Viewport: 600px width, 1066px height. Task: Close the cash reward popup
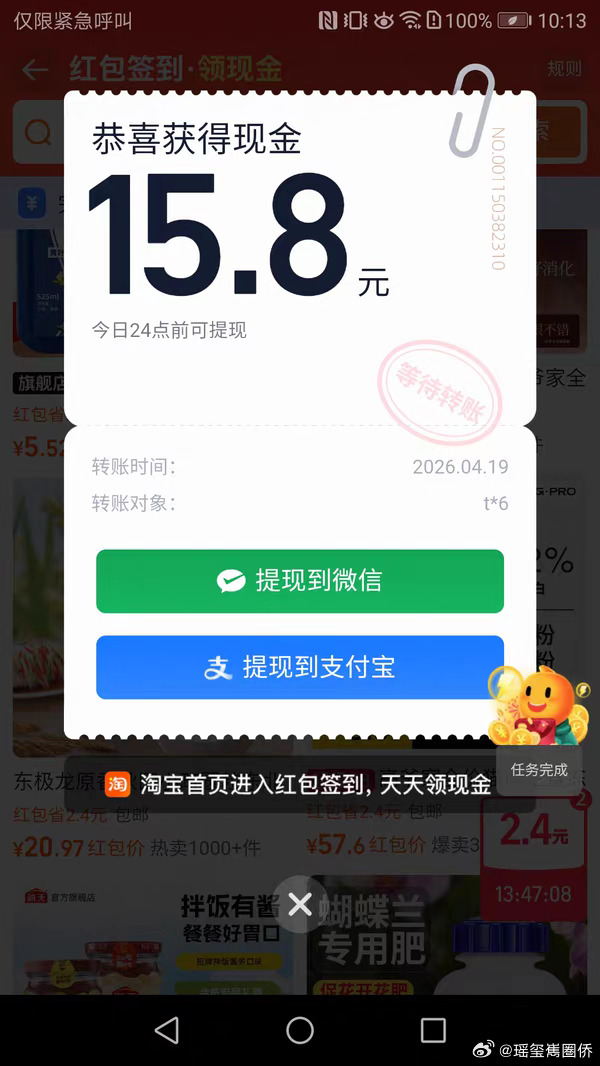[x=300, y=904]
